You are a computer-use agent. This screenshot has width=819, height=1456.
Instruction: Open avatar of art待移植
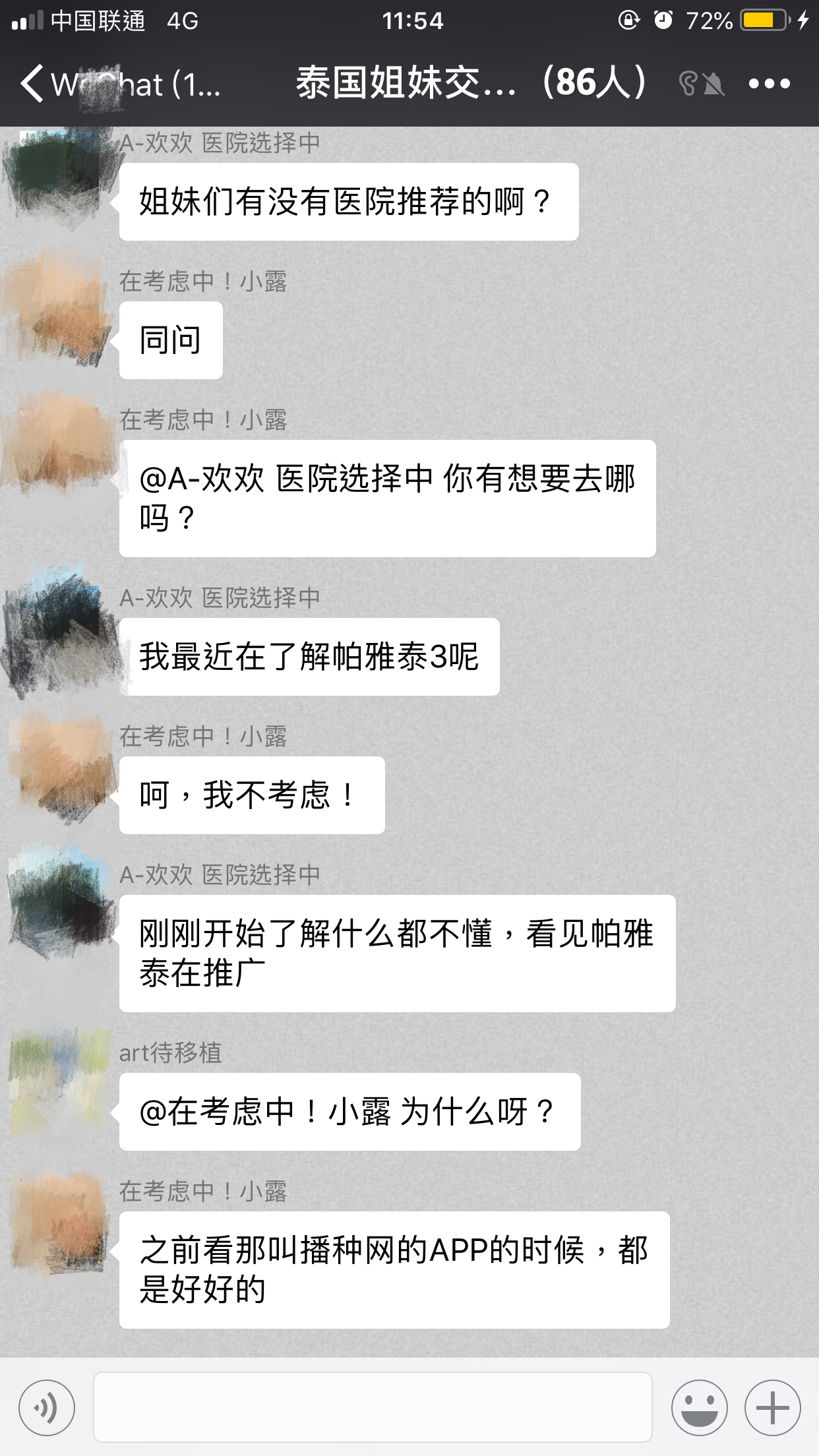pyautogui.click(x=58, y=1083)
